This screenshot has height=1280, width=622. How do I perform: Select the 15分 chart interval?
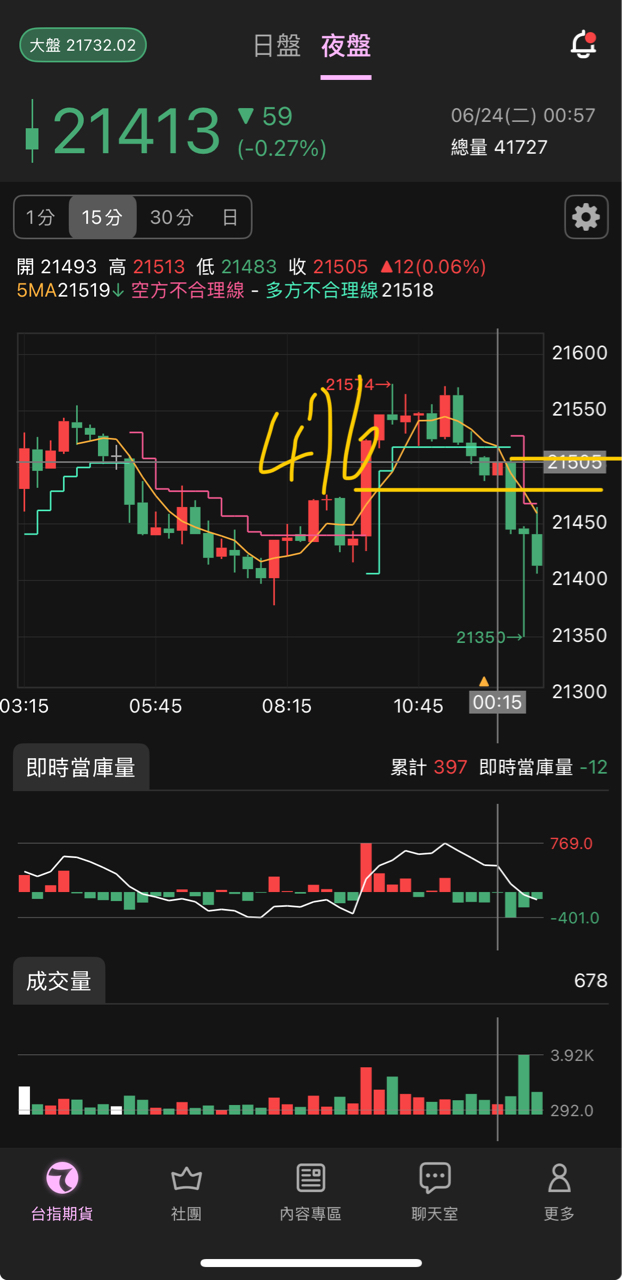[x=102, y=217]
